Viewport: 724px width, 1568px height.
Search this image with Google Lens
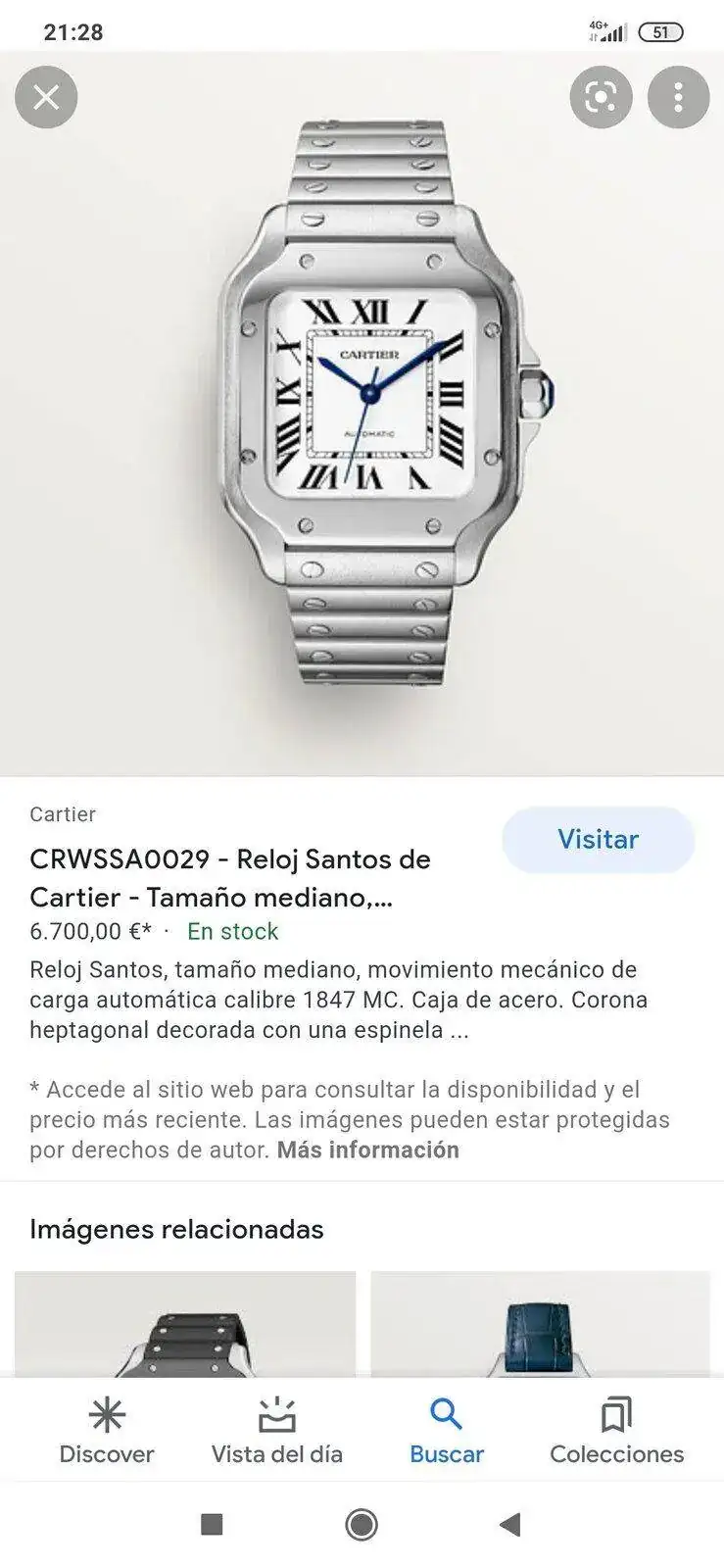point(601,97)
